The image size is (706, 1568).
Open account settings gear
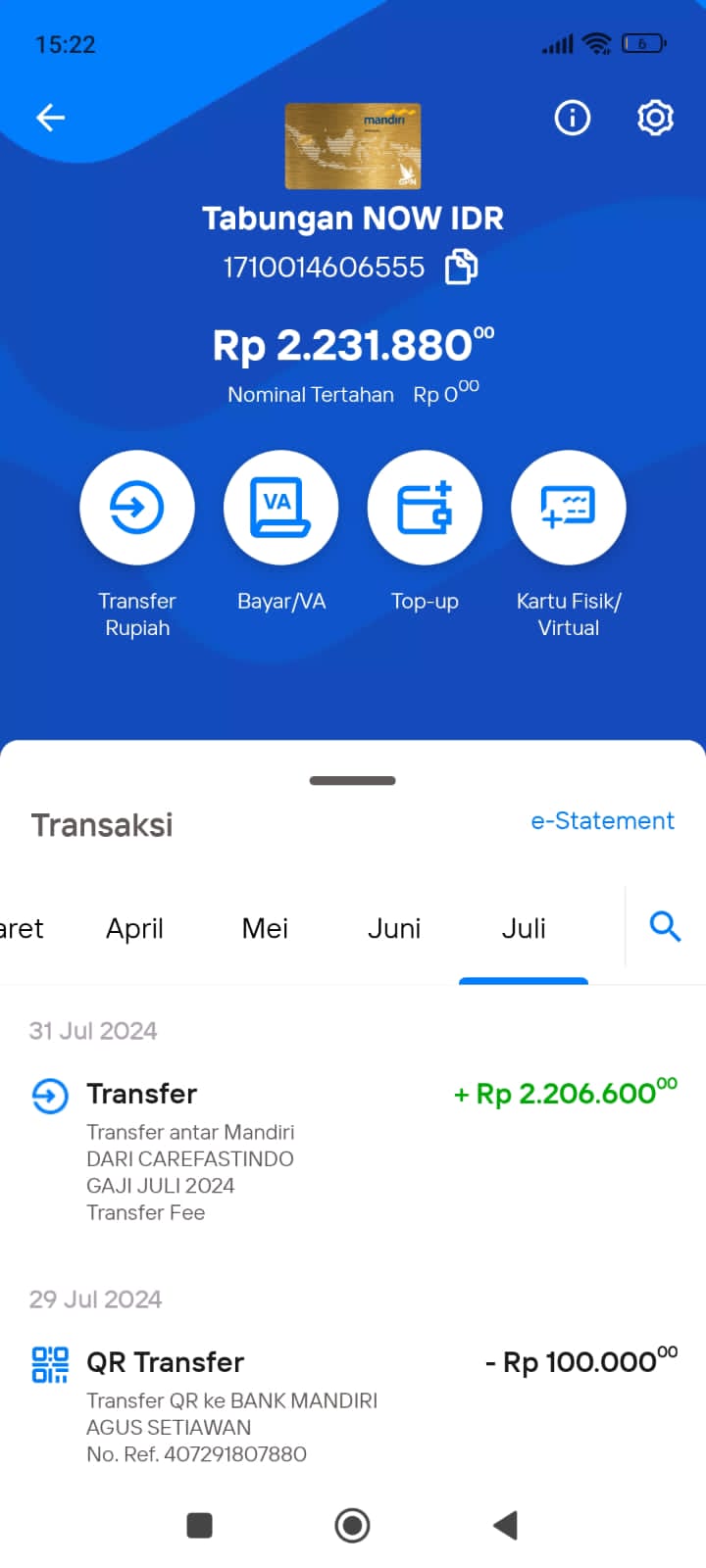coord(655,119)
